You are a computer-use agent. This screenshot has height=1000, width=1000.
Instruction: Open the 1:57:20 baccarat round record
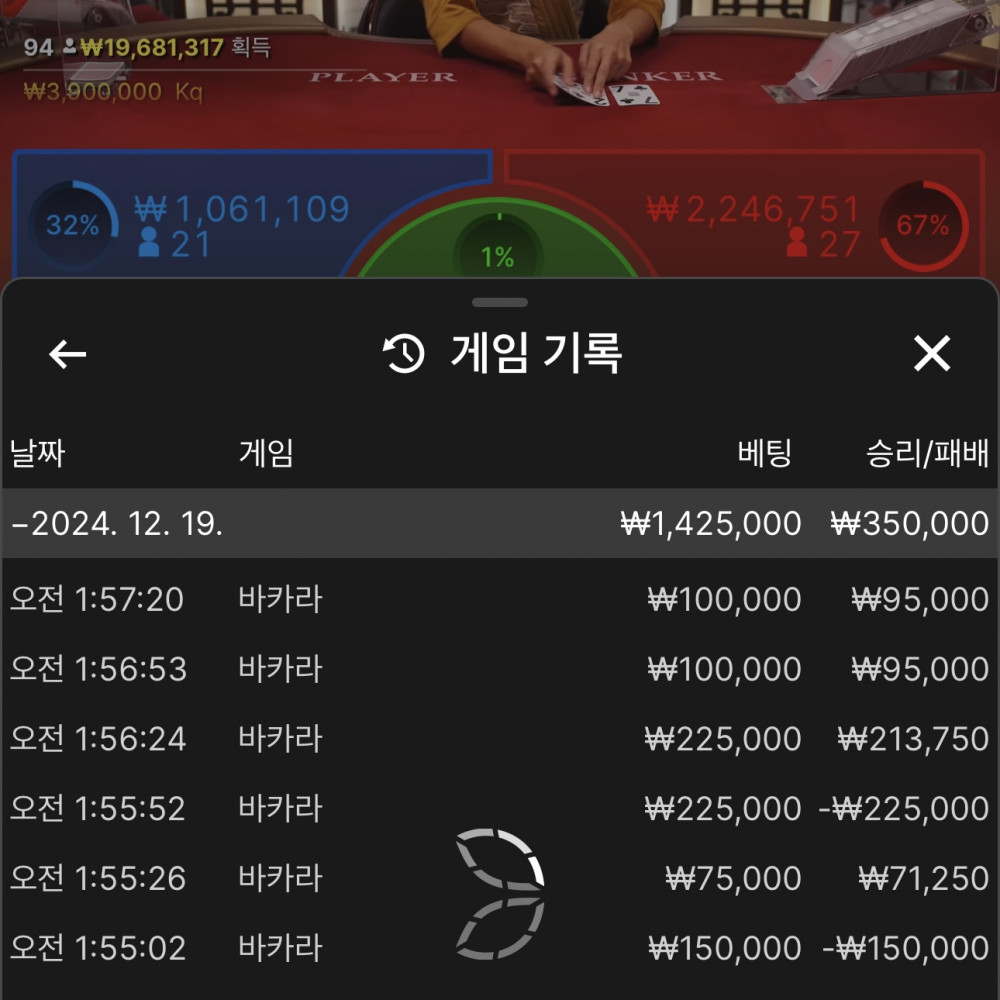point(499,600)
